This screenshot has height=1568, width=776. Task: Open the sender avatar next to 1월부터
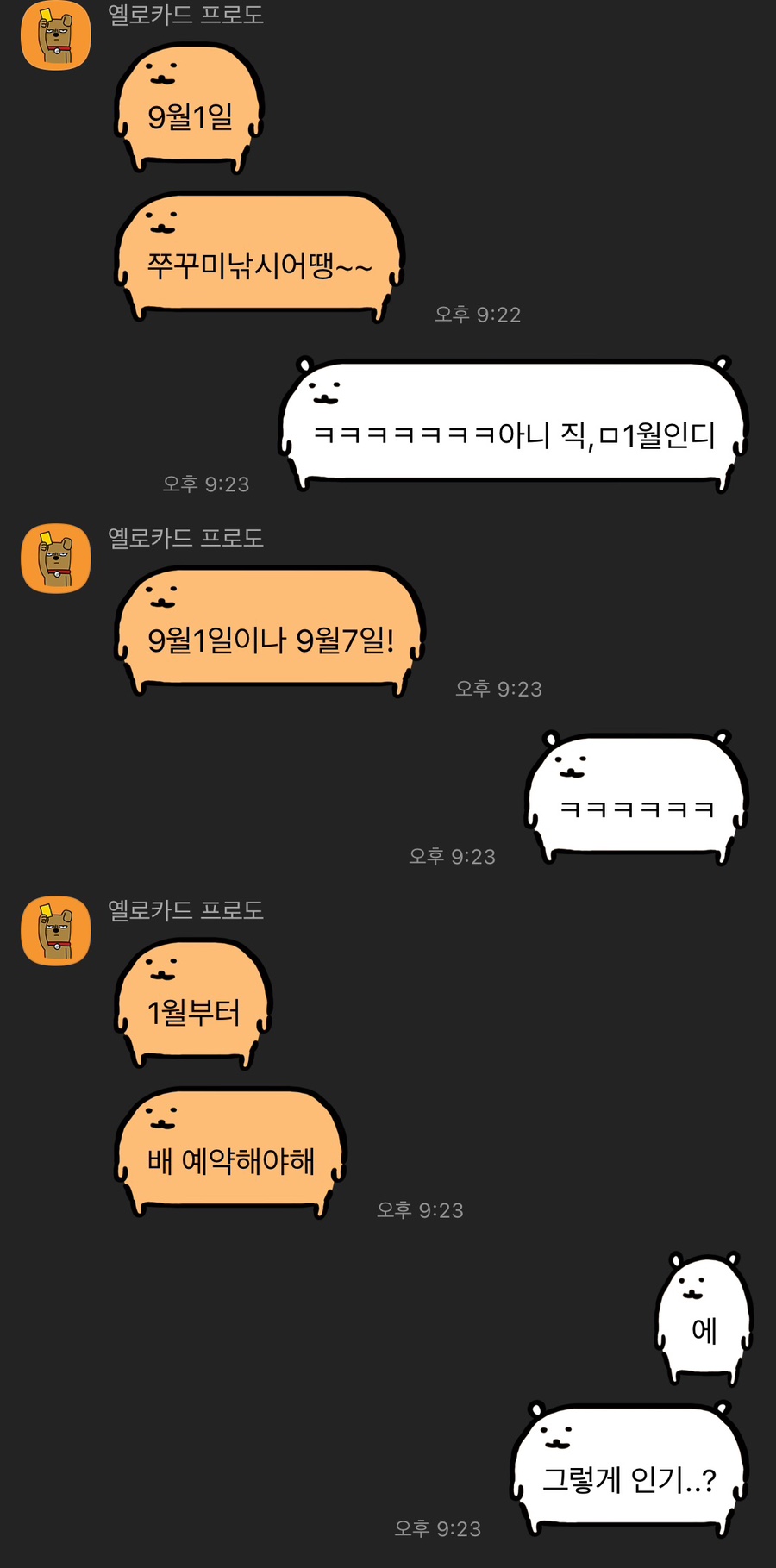56,931
